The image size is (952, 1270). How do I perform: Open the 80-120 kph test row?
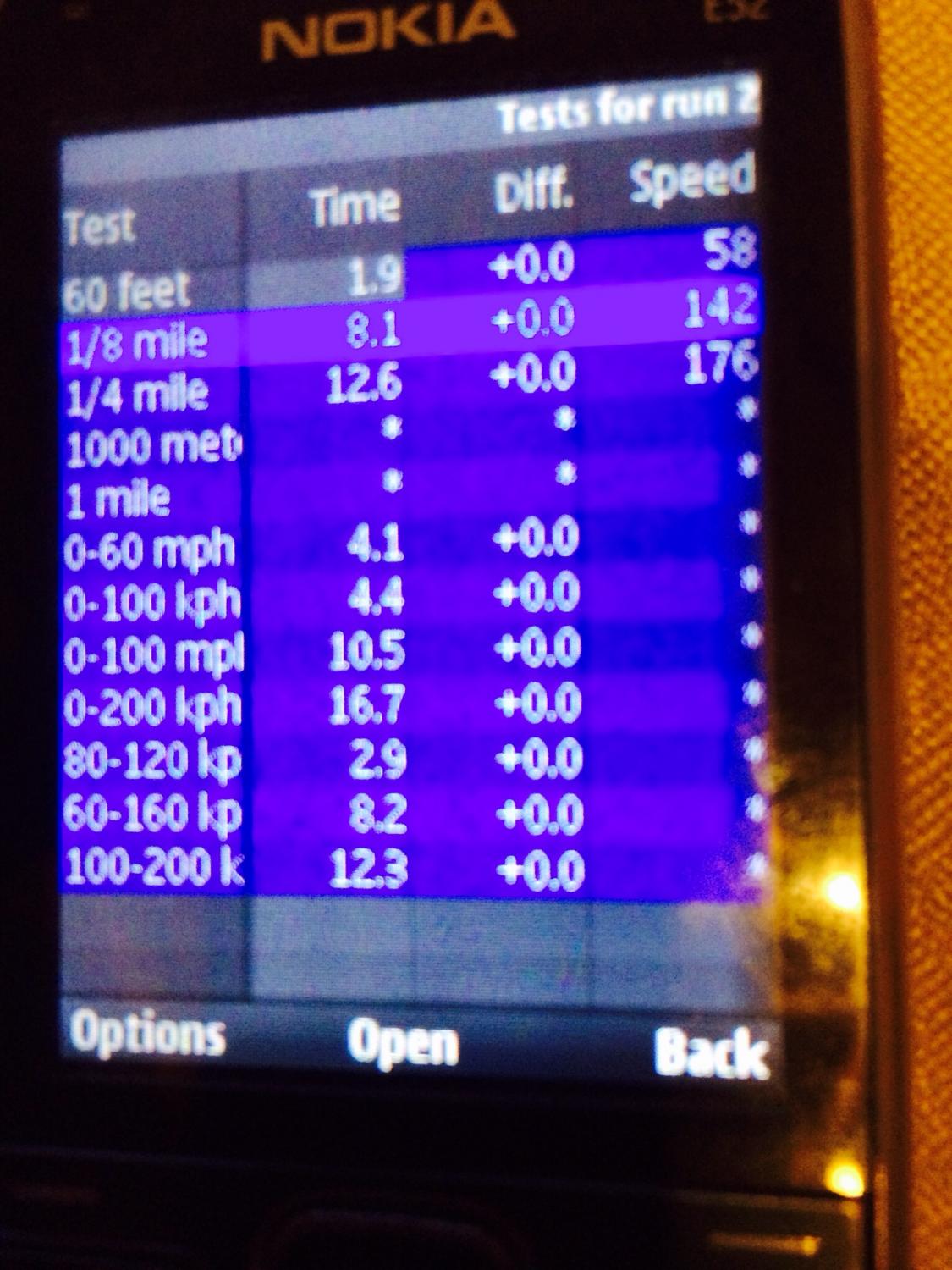point(152,759)
